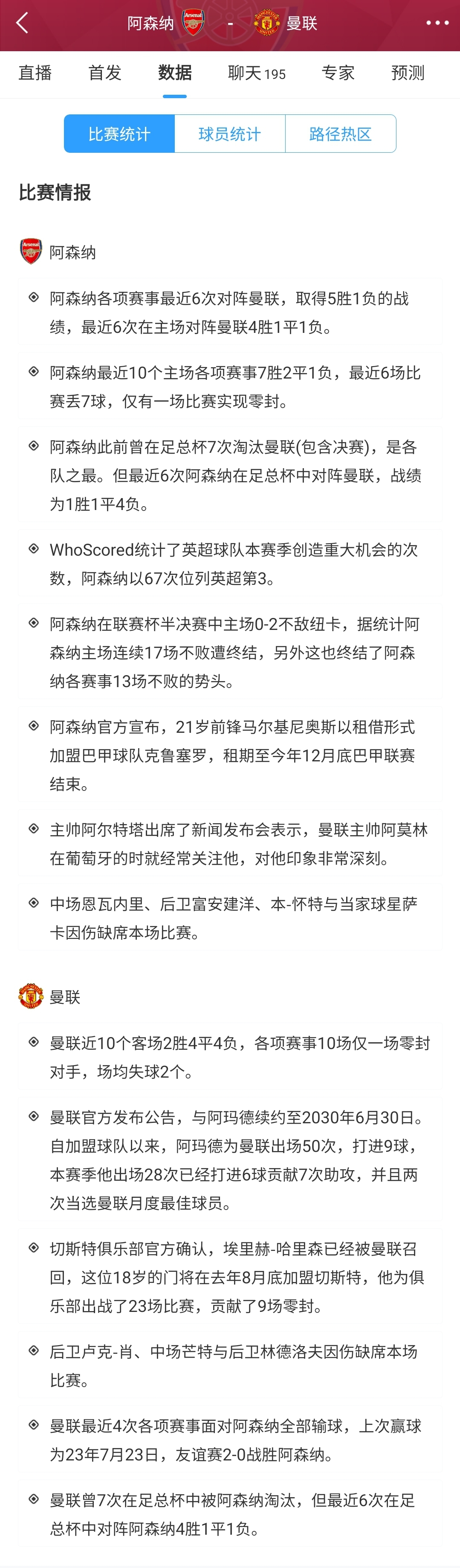Open the 专家 tab
The width and height of the screenshot is (460, 1568).
337,73
